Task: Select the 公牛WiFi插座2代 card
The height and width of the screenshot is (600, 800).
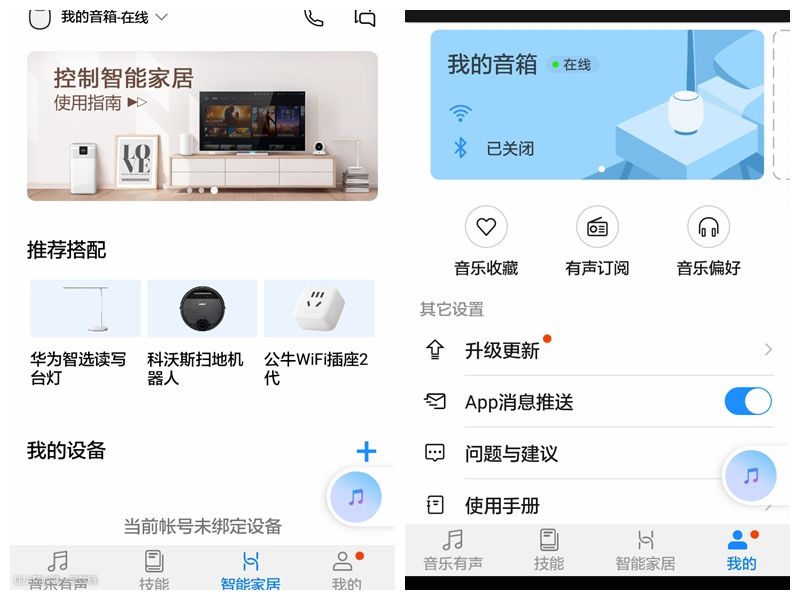Action: [318, 332]
